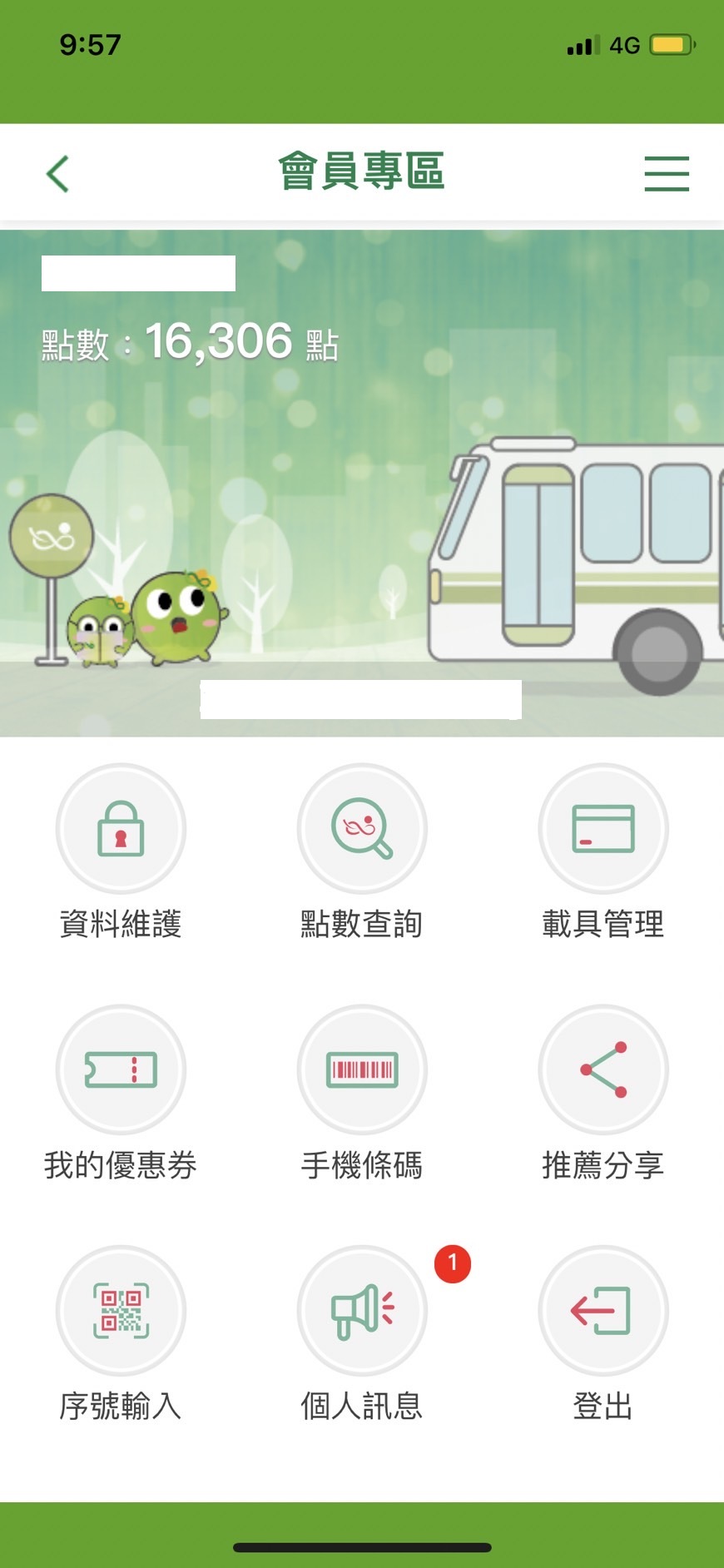The height and width of the screenshot is (1568, 724).
Task: View 我的優惠券 coupons
Action: [x=121, y=1069]
